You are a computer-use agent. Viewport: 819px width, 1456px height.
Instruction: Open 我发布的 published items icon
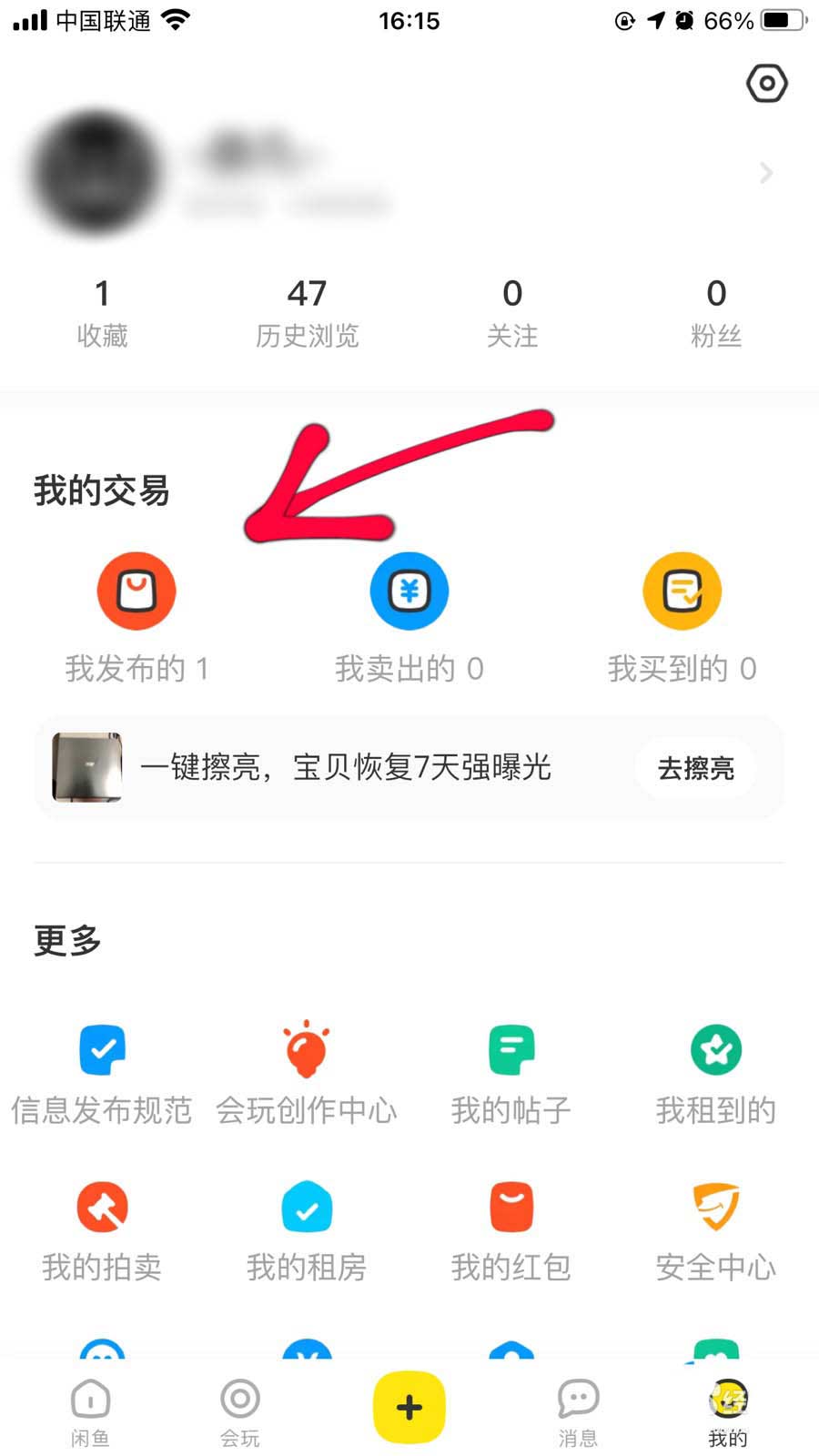(x=136, y=590)
